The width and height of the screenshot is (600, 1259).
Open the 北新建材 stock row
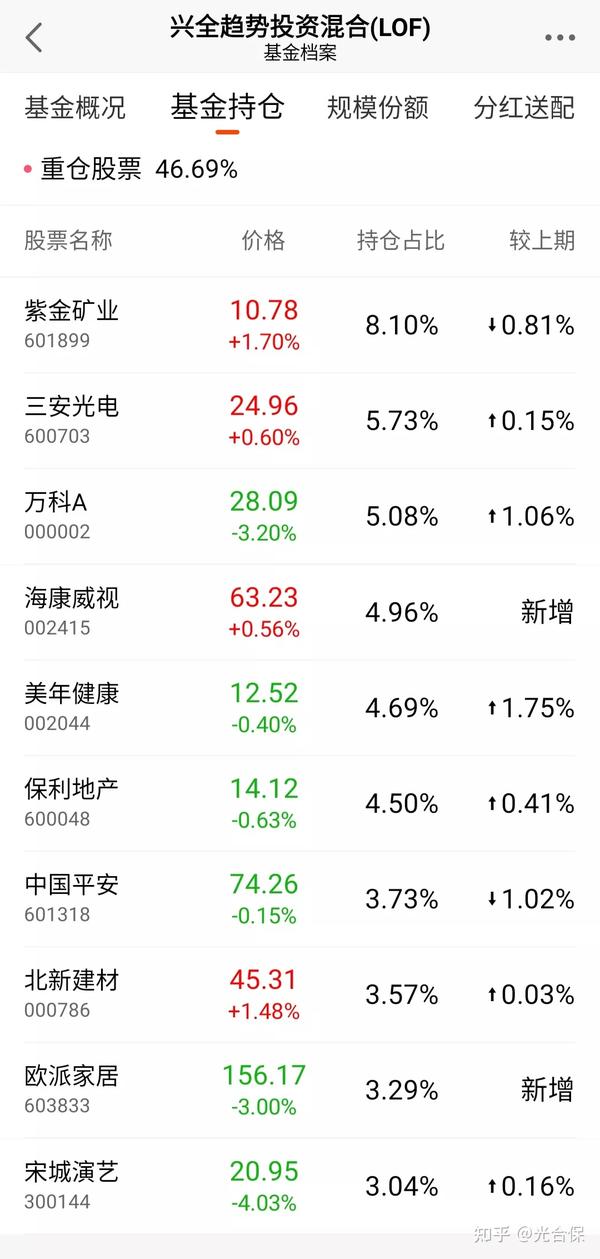click(300, 995)
